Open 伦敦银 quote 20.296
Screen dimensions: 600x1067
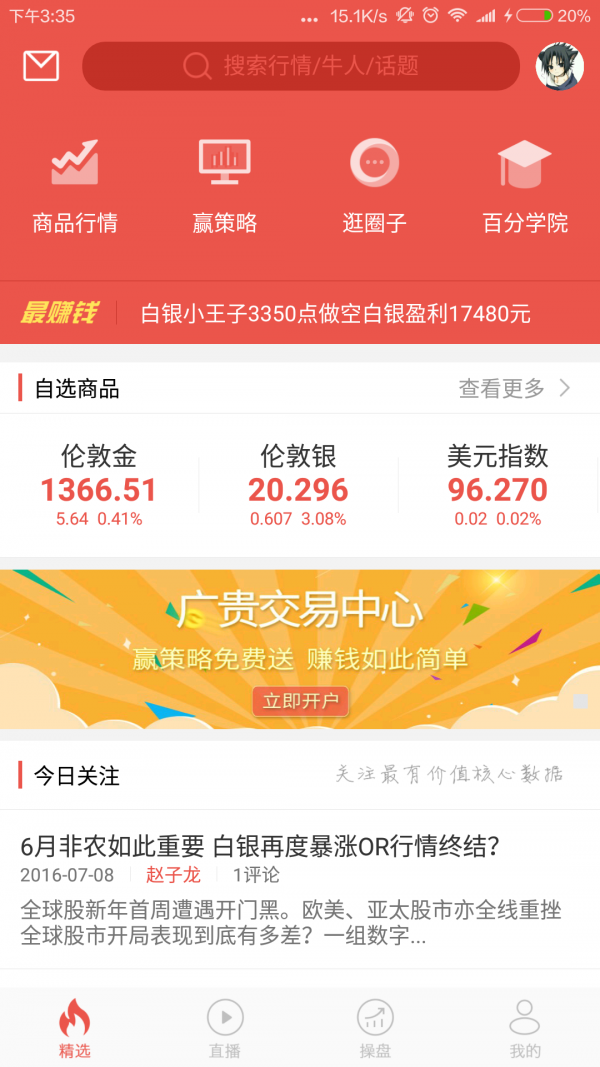pyautogui.click(x=298, y=487)
